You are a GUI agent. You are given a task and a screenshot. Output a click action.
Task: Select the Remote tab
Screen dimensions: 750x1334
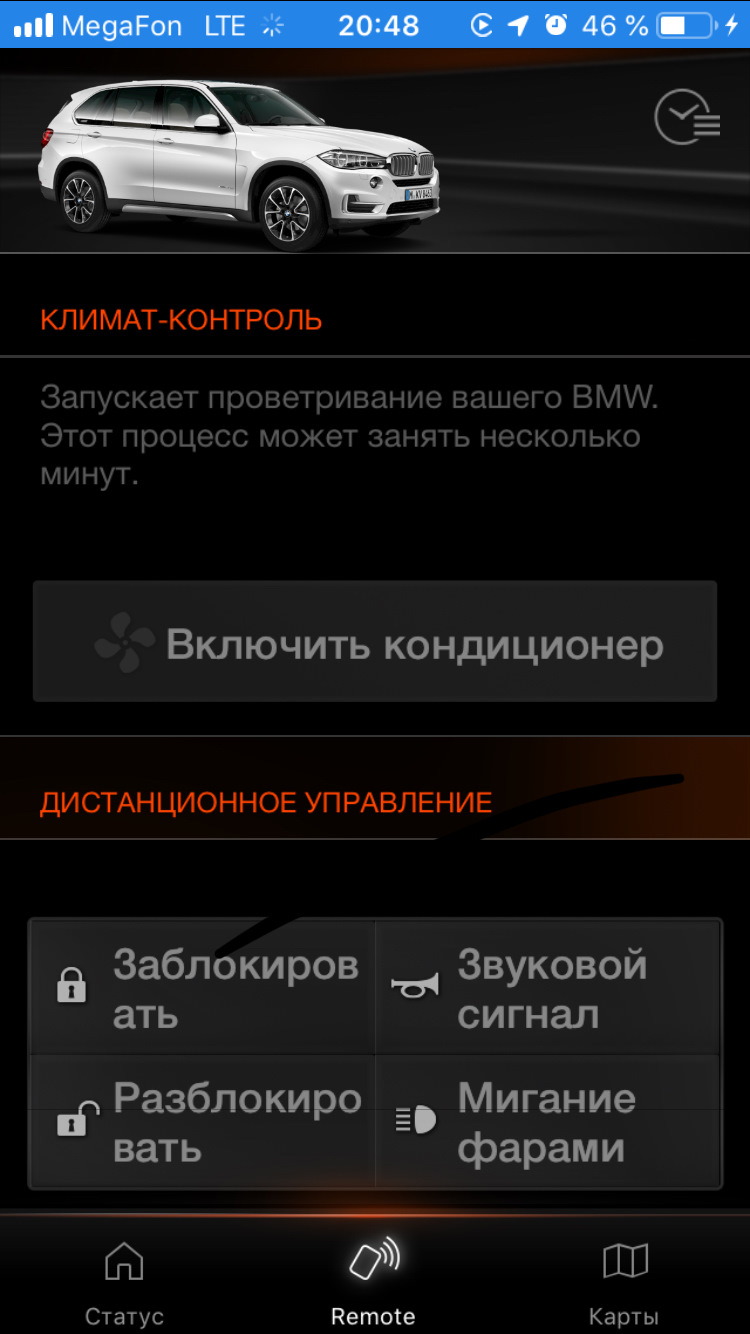pyautogui.click(x=373, y=1280)
